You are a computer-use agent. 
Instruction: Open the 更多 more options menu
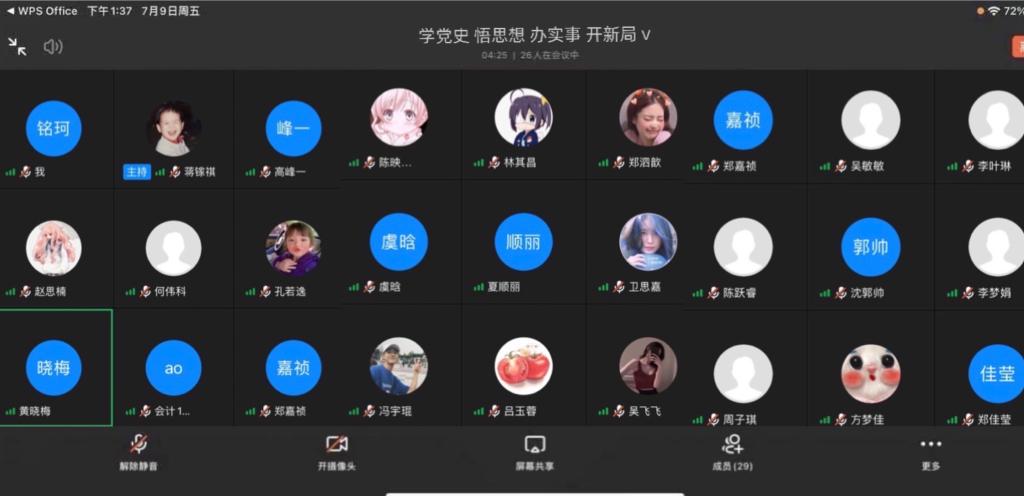point(930,452)
